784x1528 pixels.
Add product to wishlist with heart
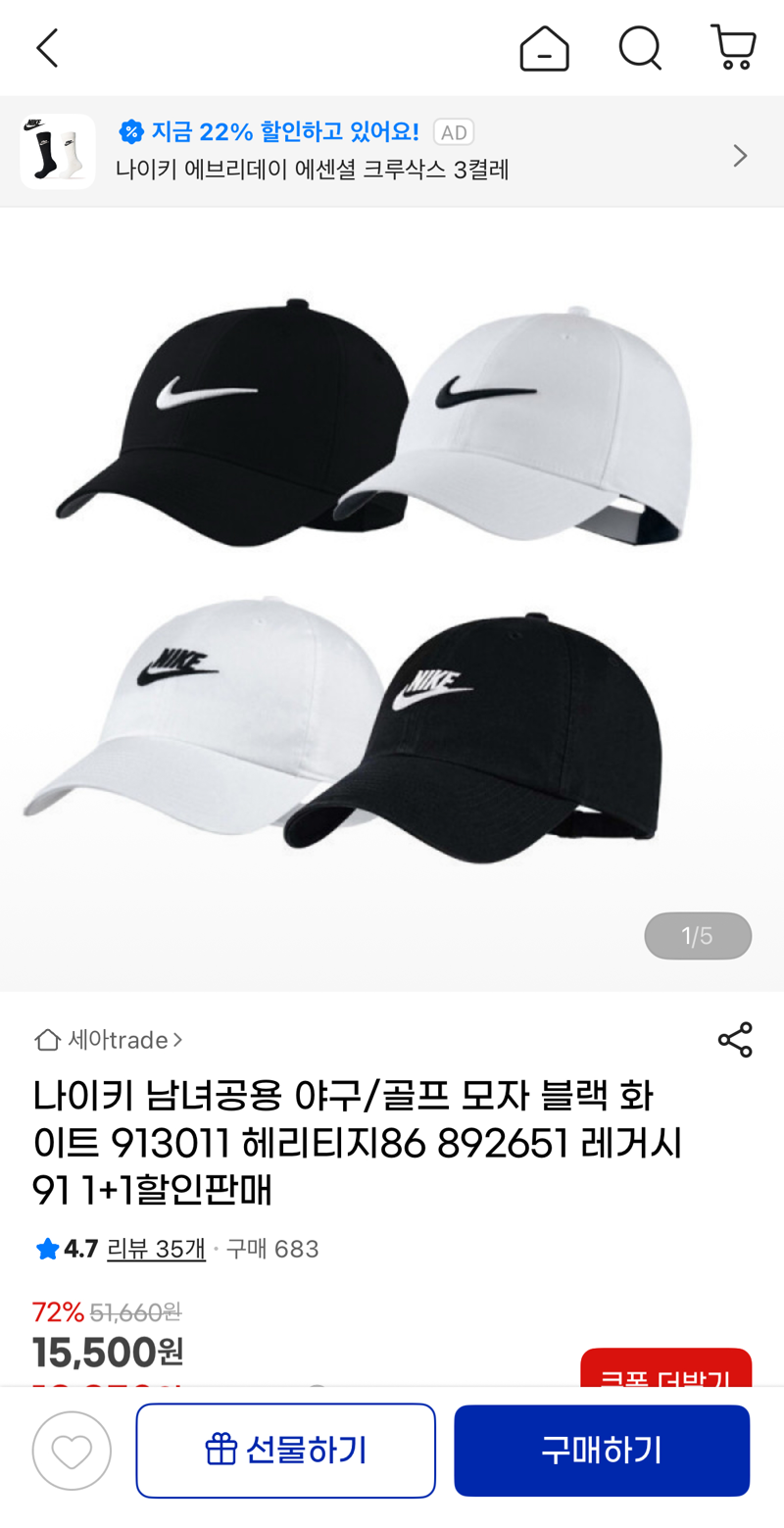click(x=72, y=1451)
